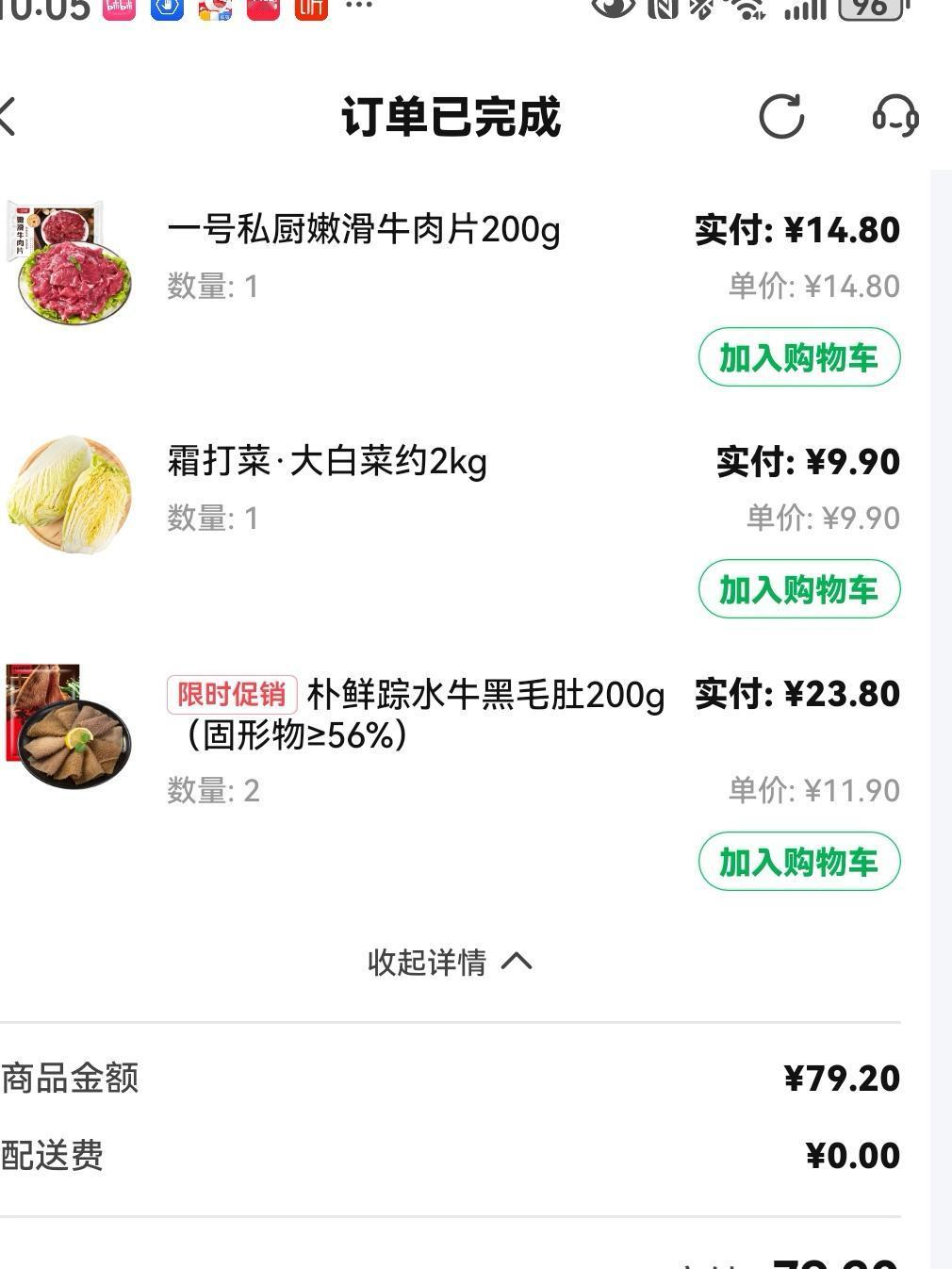Contact customer service via the headset icon
This screenshot has width=952, height=1269.
pos(895,117)
